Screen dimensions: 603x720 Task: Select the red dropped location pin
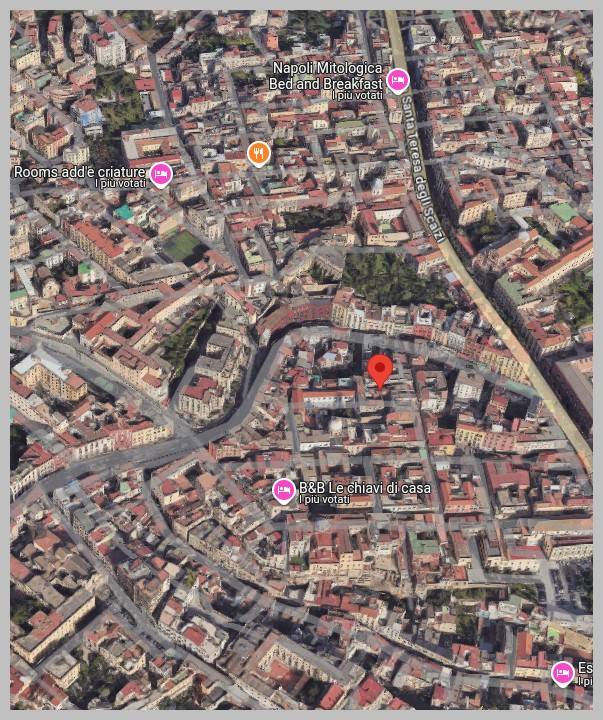coord(379,370)
